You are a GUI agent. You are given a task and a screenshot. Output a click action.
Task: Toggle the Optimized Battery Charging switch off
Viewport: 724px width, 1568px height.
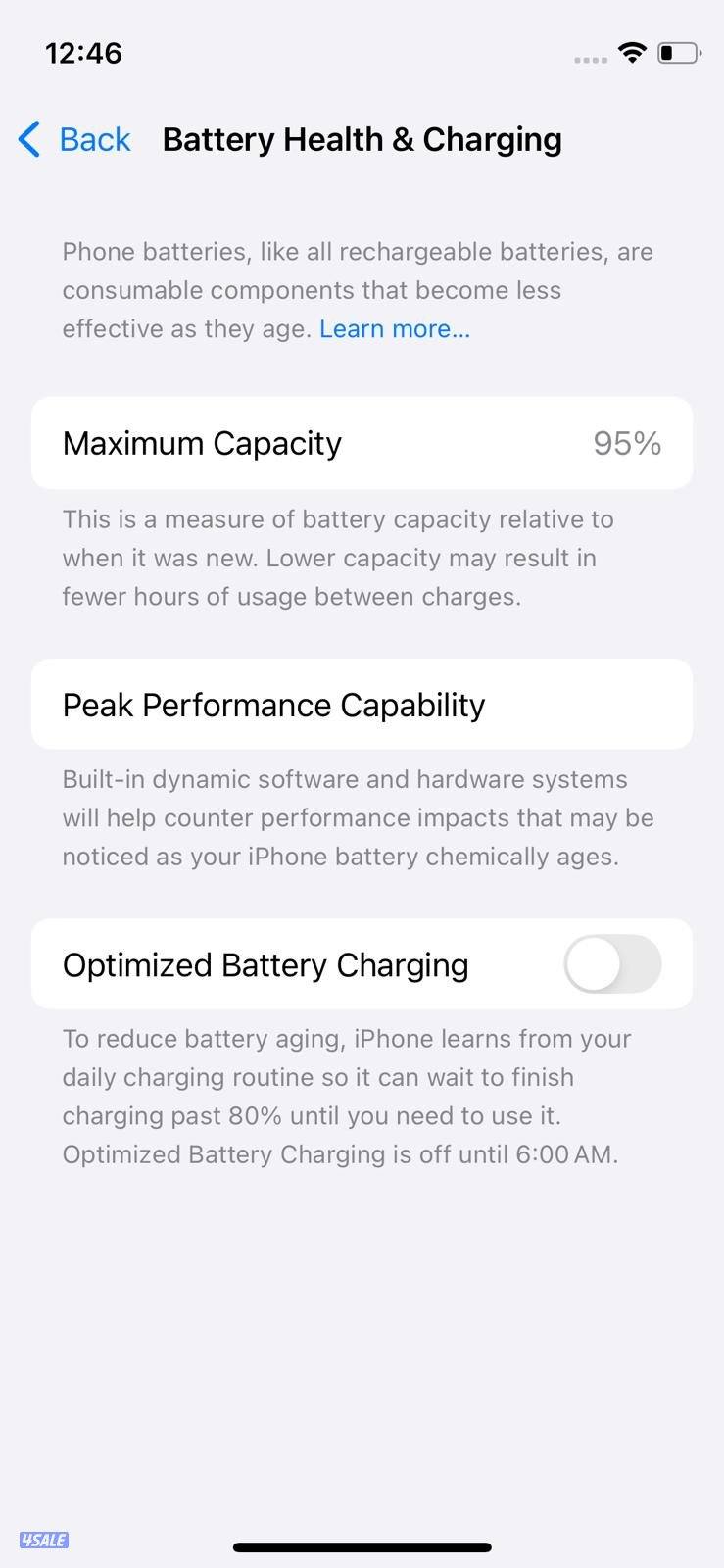[x=612, y=964]
